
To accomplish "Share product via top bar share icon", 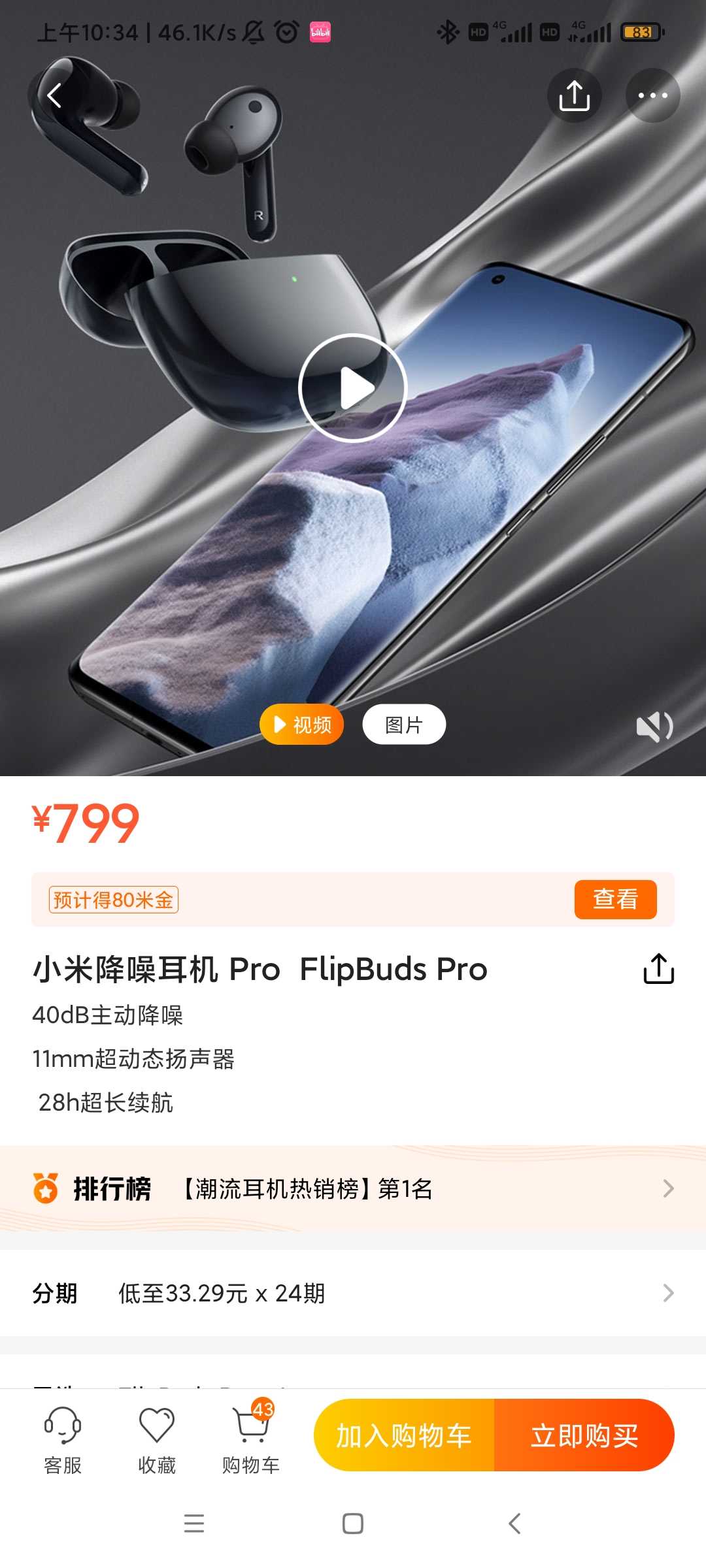I will [x=575, y=95].
